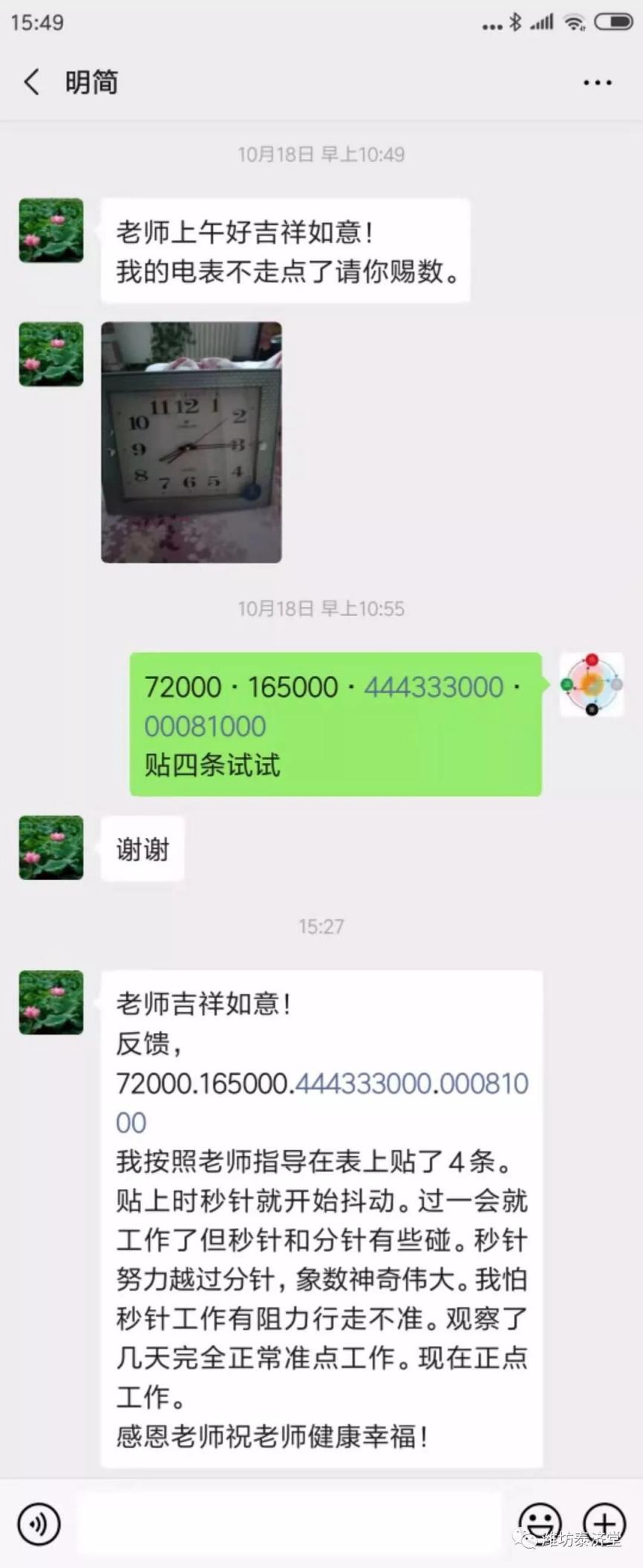Open the lotus avatar beside 谢谢 message

coord(51,847)
